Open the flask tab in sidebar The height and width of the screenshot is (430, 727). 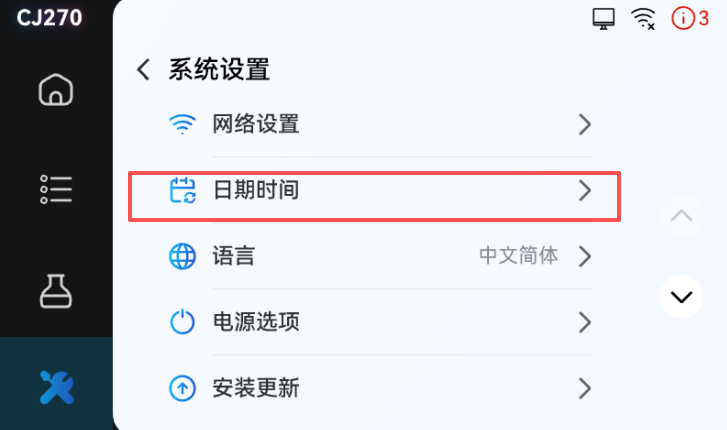click(56, 289)
